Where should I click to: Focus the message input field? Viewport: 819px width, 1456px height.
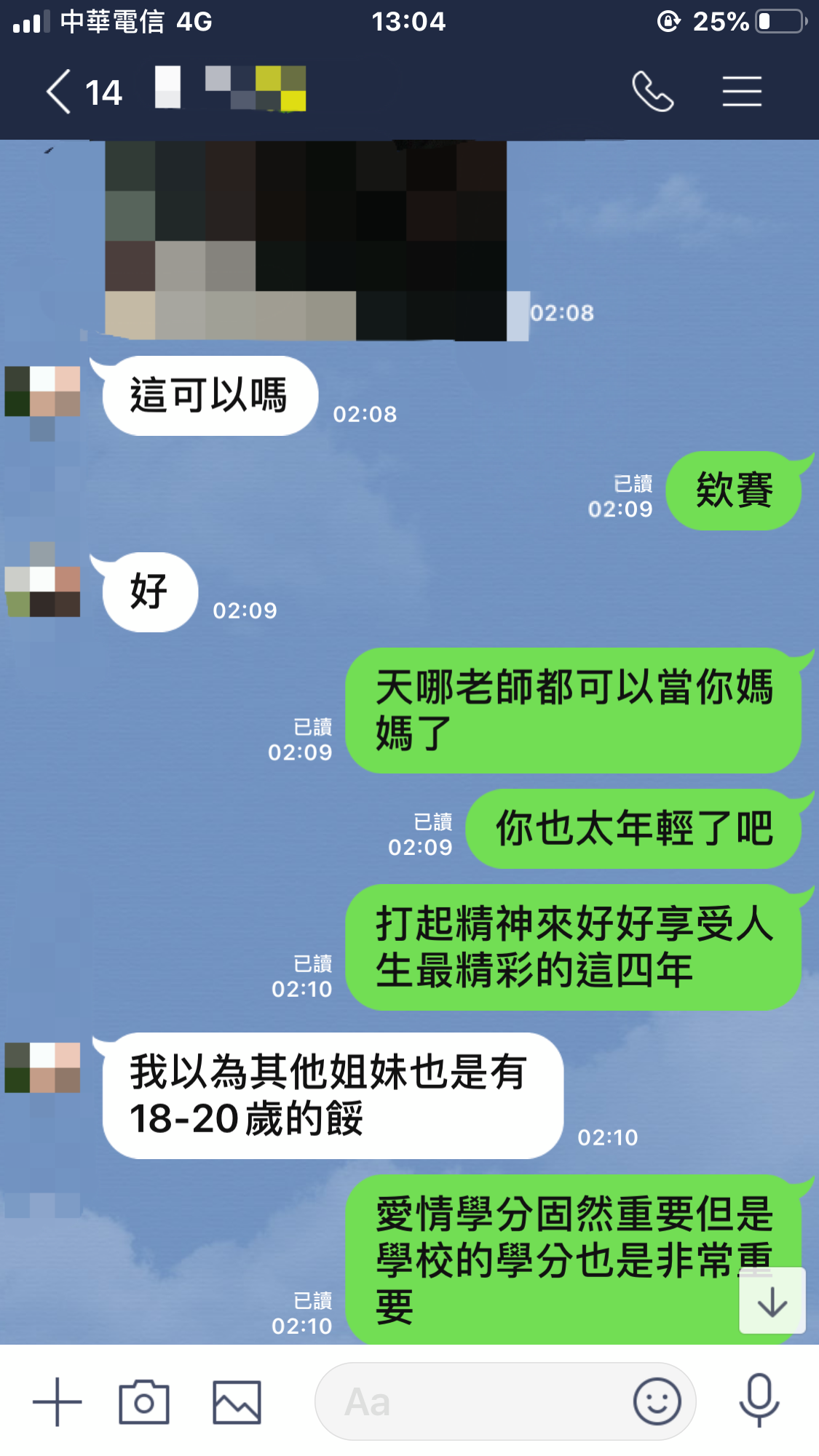pyautogui.click(x=473, y=1401)
